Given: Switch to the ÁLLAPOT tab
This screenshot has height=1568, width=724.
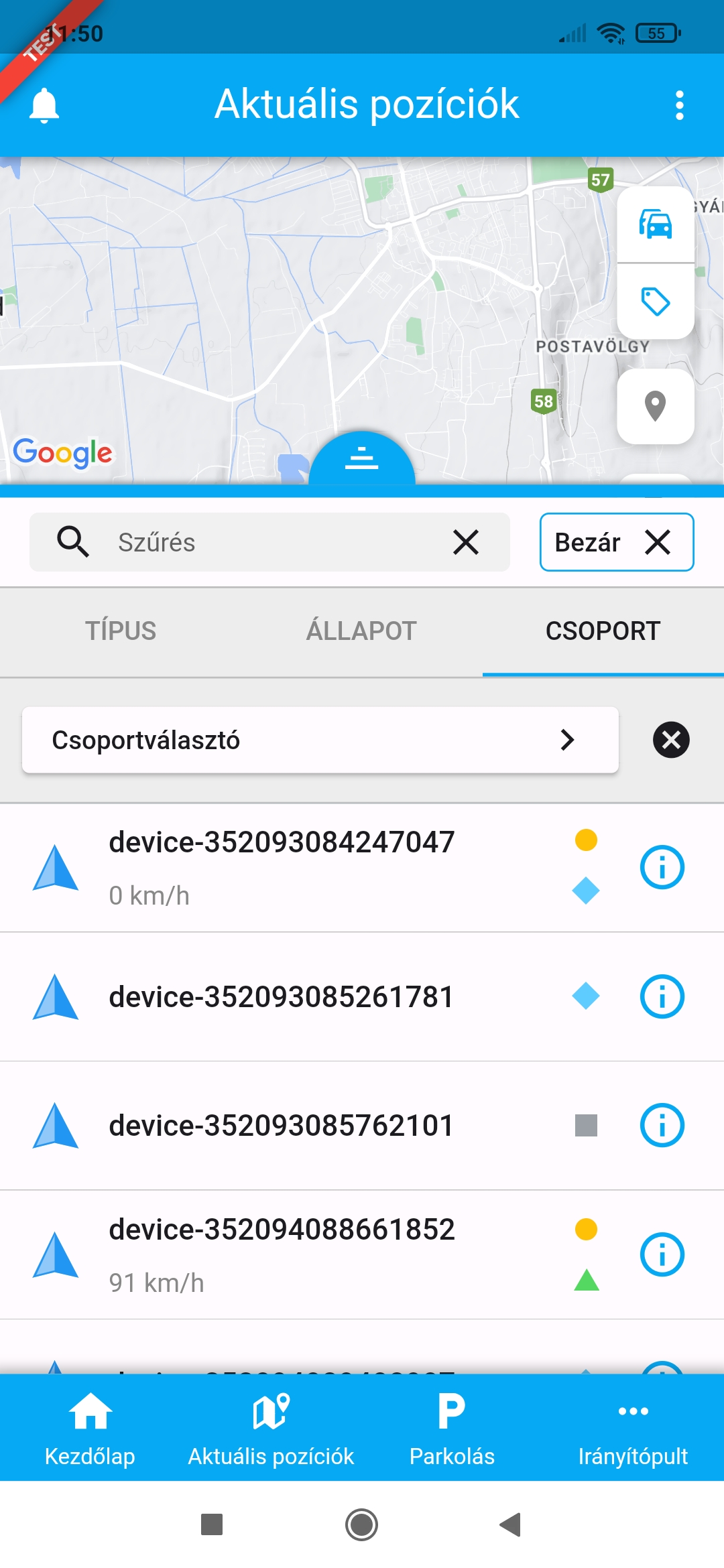Looking at the screenshot, I should point(362,631).
